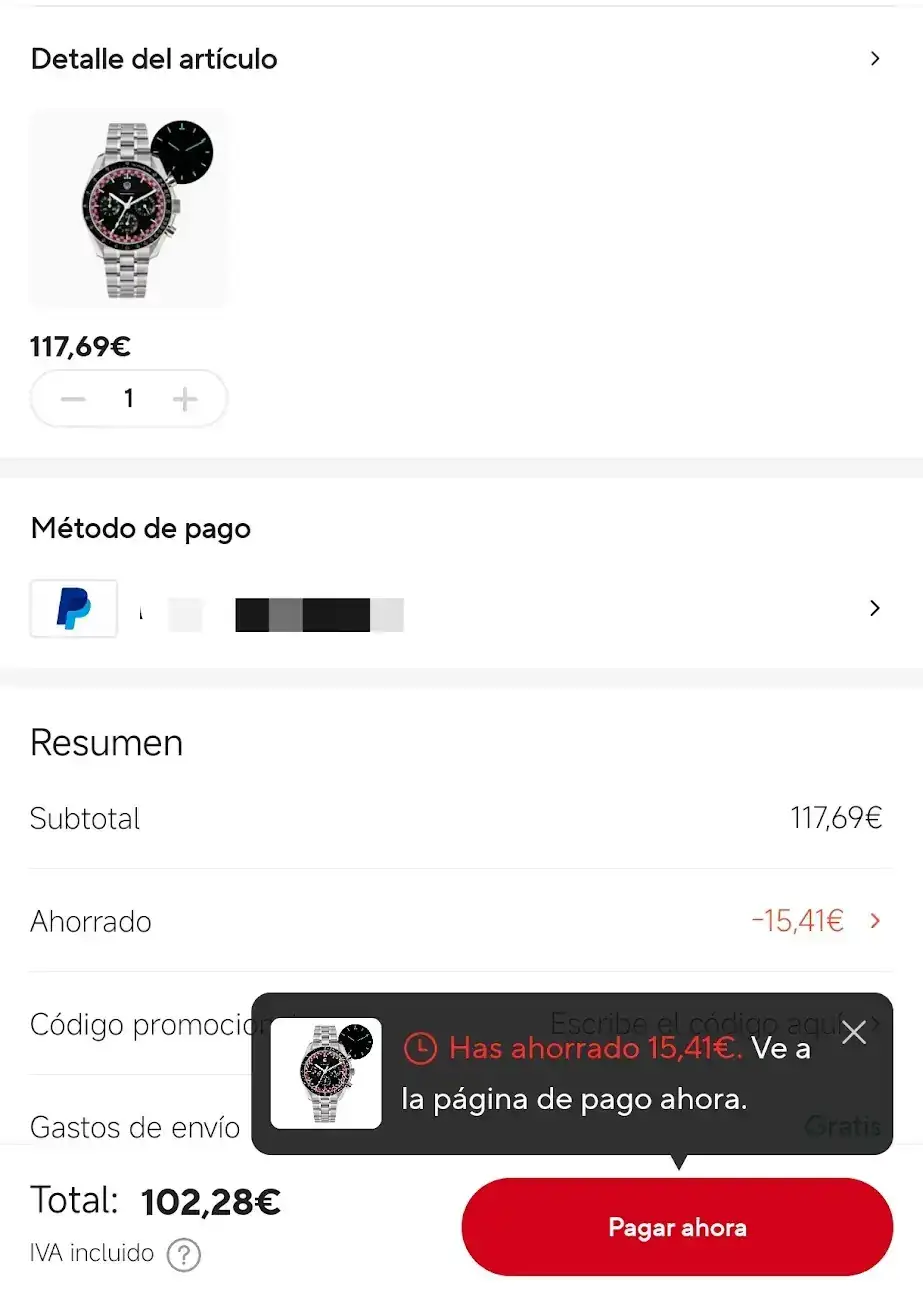Screen dimensions: 923x1305
Task: Decrease item quantity with minus button
Action: (73, 399)
